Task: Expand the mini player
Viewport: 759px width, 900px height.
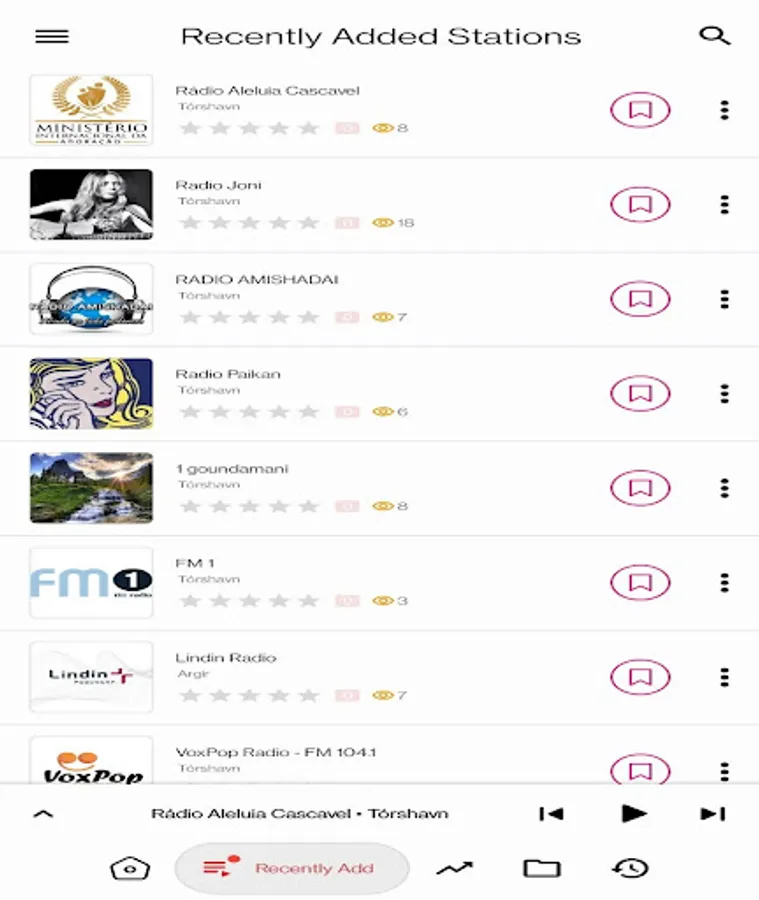Action: 43,814
